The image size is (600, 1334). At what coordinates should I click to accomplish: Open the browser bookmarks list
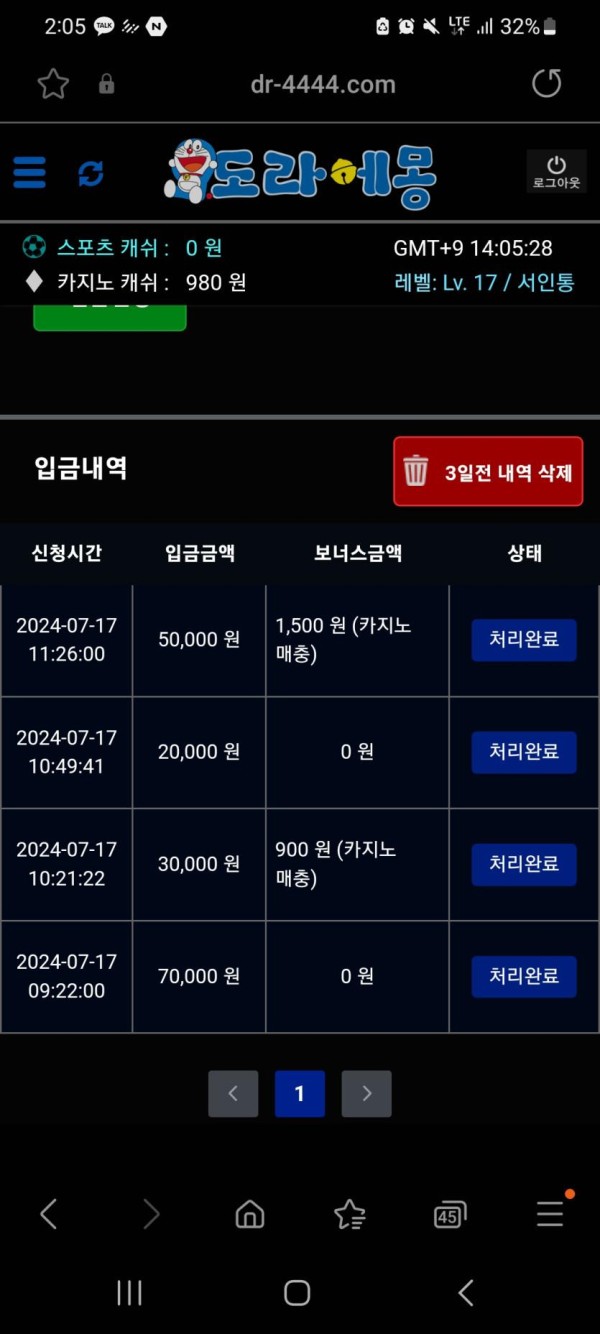[x=349, y=1214]
